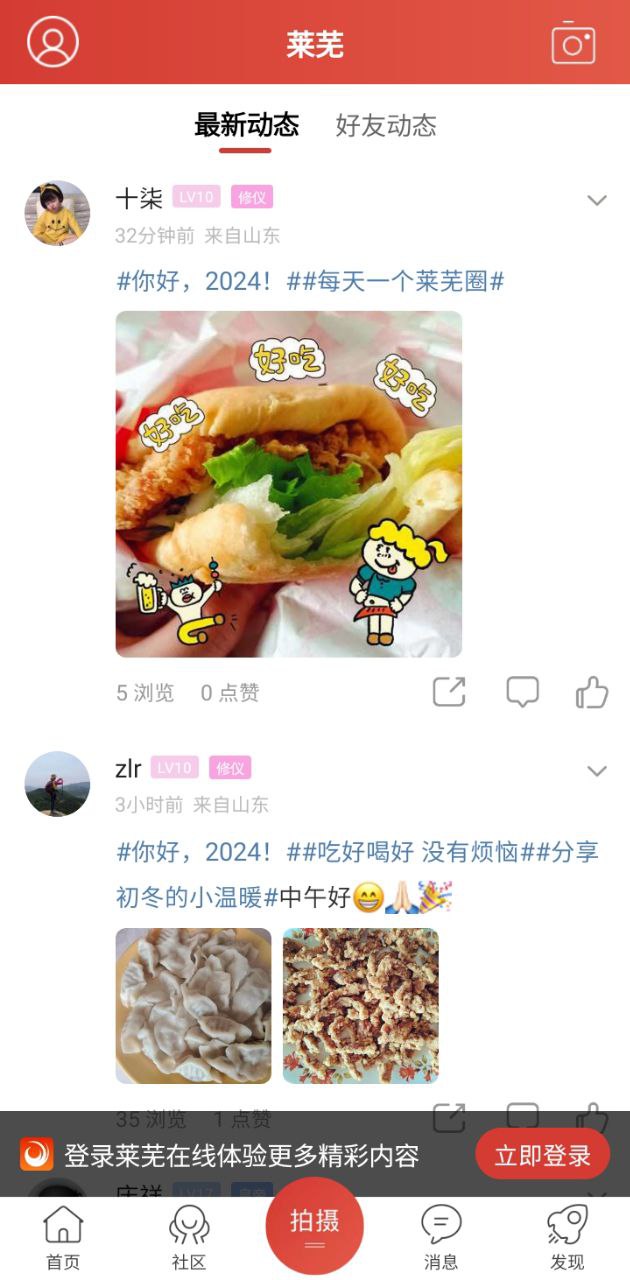The height and width of the screenshot is (1280, 630).
Task: Open 十柒's profile avatar
Action: click(57, 213)
